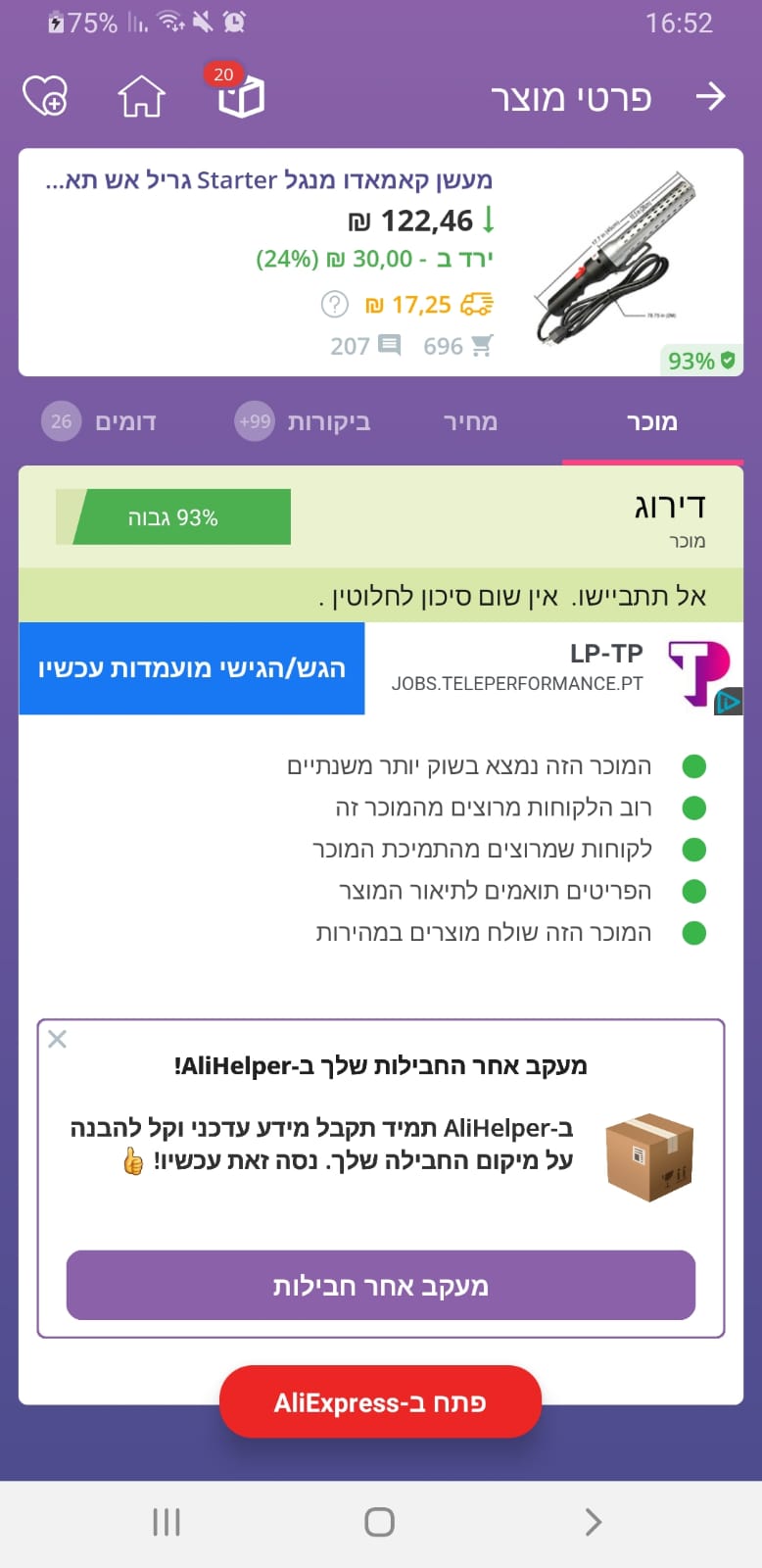Viewport: 762px width, 1568px height.
Task: Tap the shipping cost question mark help icon
Action: click(x=335, y=305)
